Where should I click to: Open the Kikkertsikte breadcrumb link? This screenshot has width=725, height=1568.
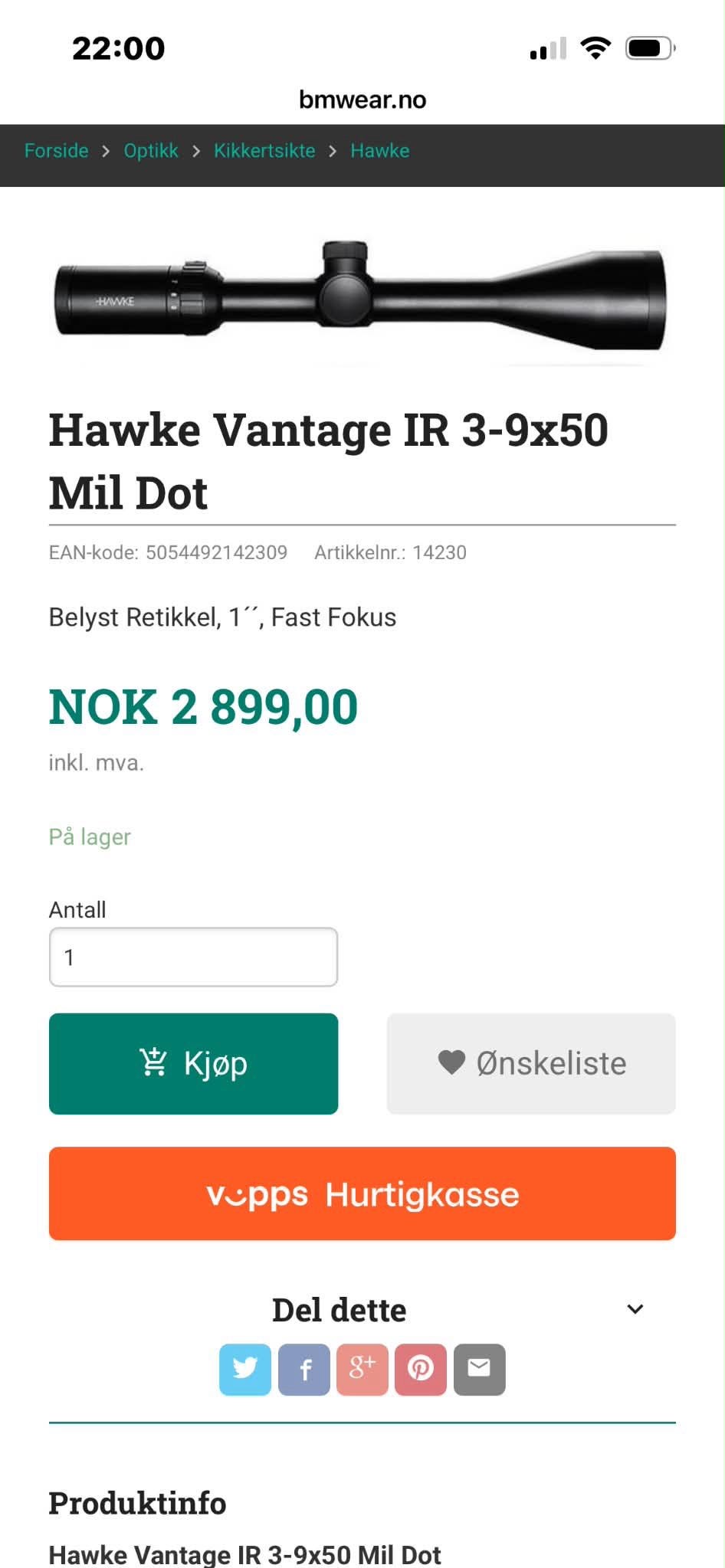[264, 151]
